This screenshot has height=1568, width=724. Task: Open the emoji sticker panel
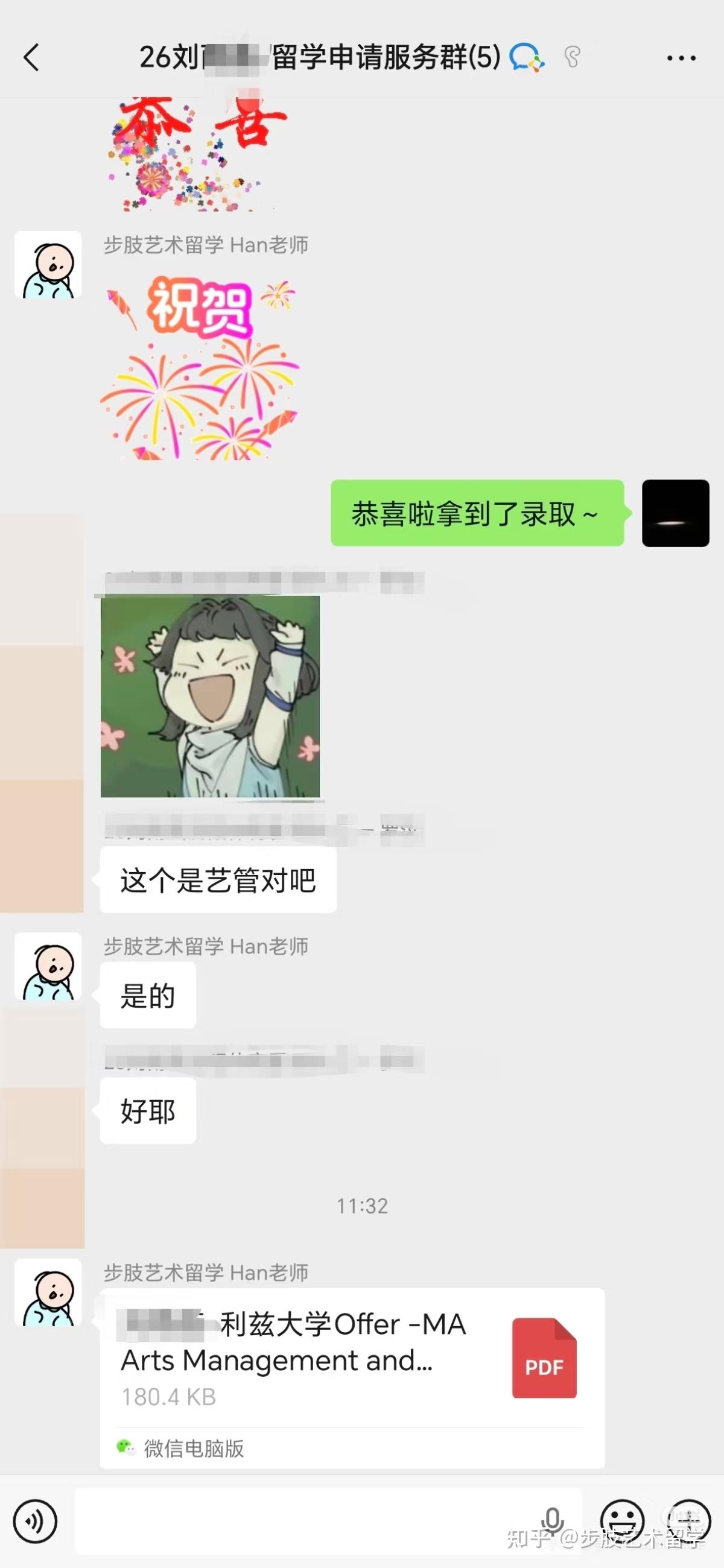point(622,1521)
